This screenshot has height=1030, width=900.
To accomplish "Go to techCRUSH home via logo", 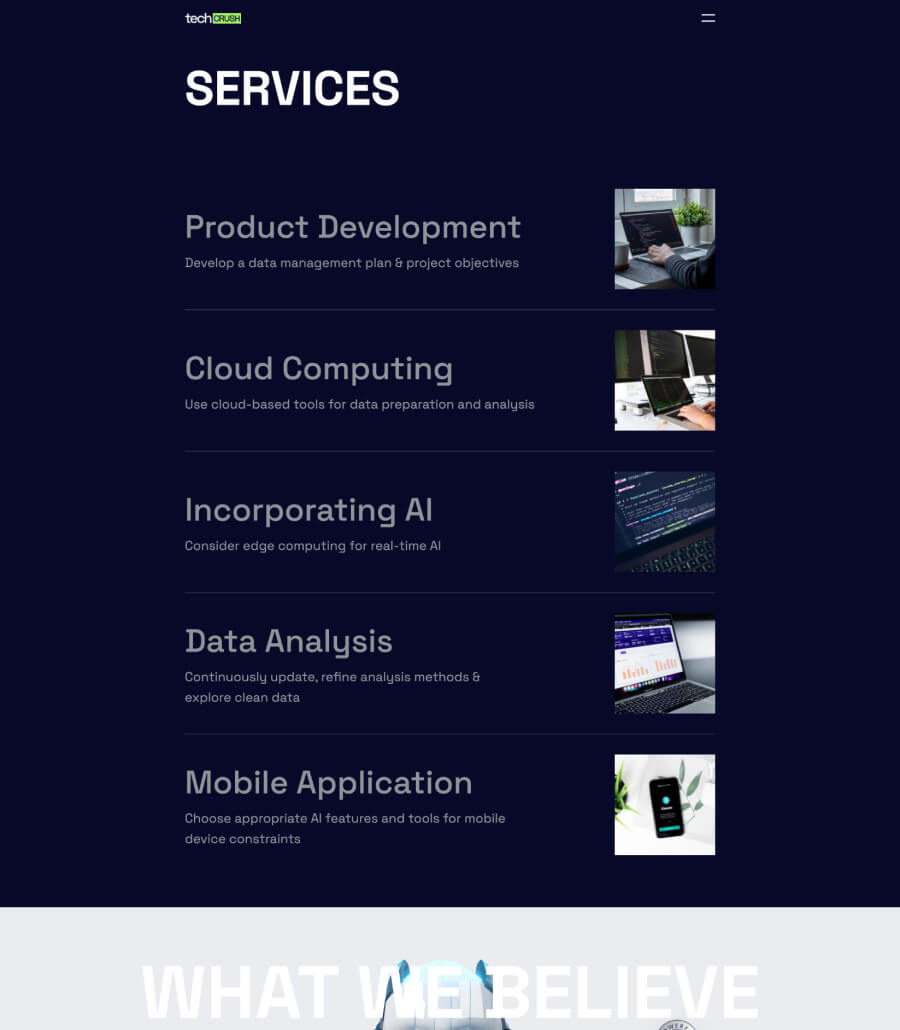I will [x=213, y=18].
